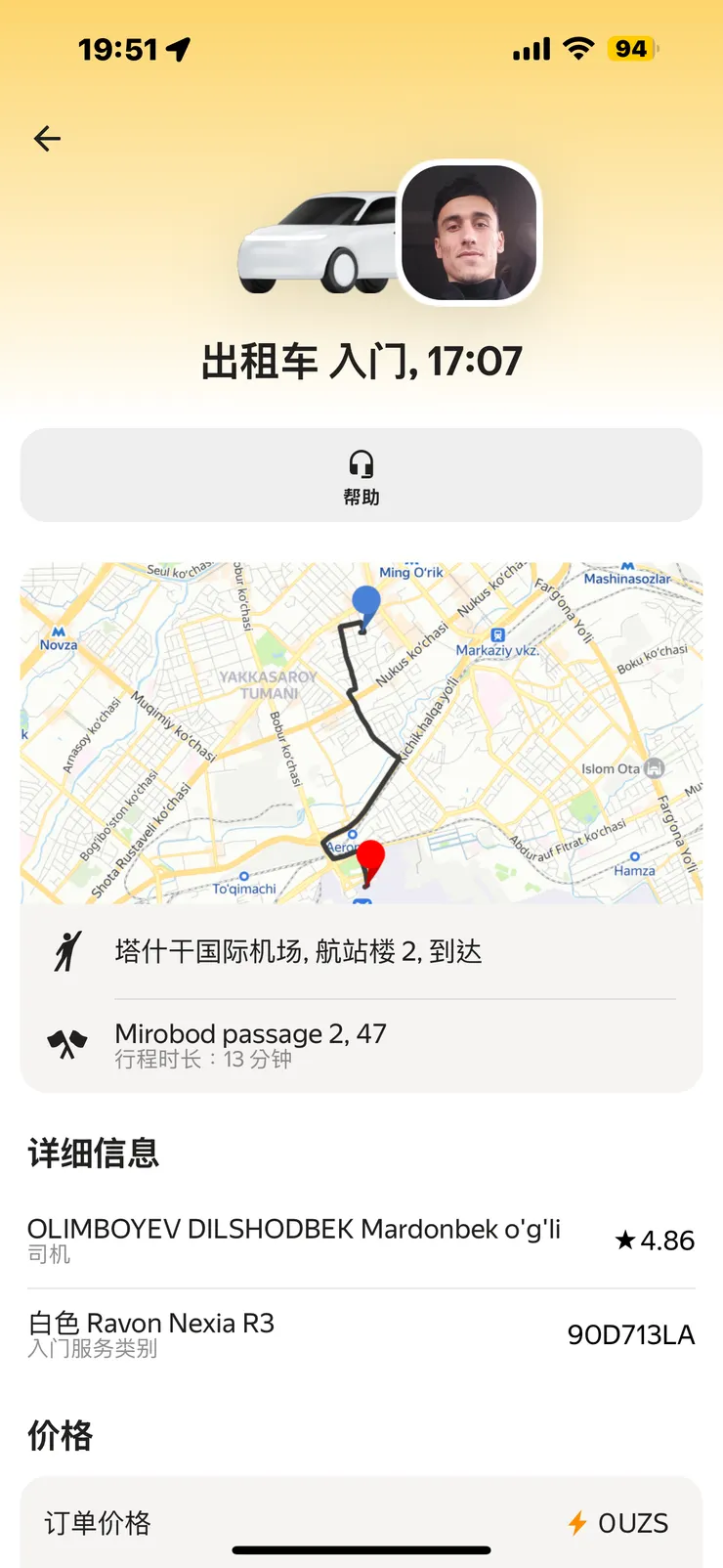Tap the white car illustration
This screenshot has width=723, height=1568.
click(x=313, y=241)
